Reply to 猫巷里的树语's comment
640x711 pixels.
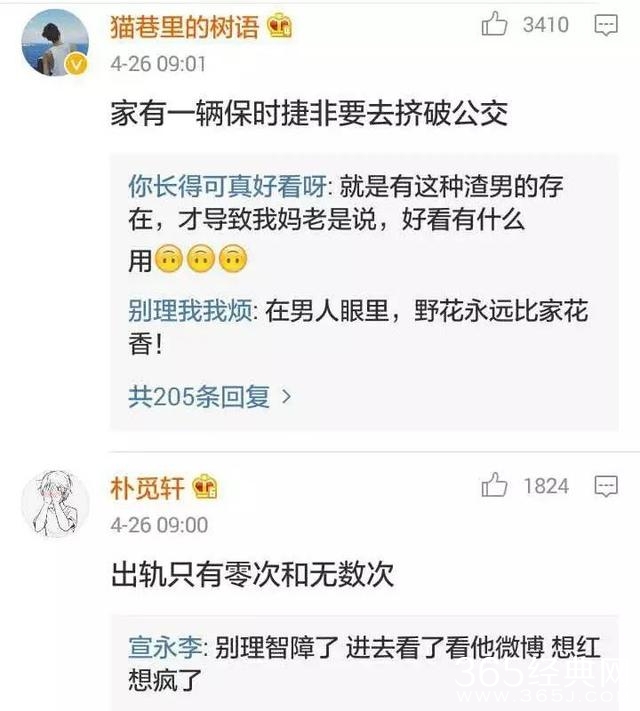pos(606,26)
